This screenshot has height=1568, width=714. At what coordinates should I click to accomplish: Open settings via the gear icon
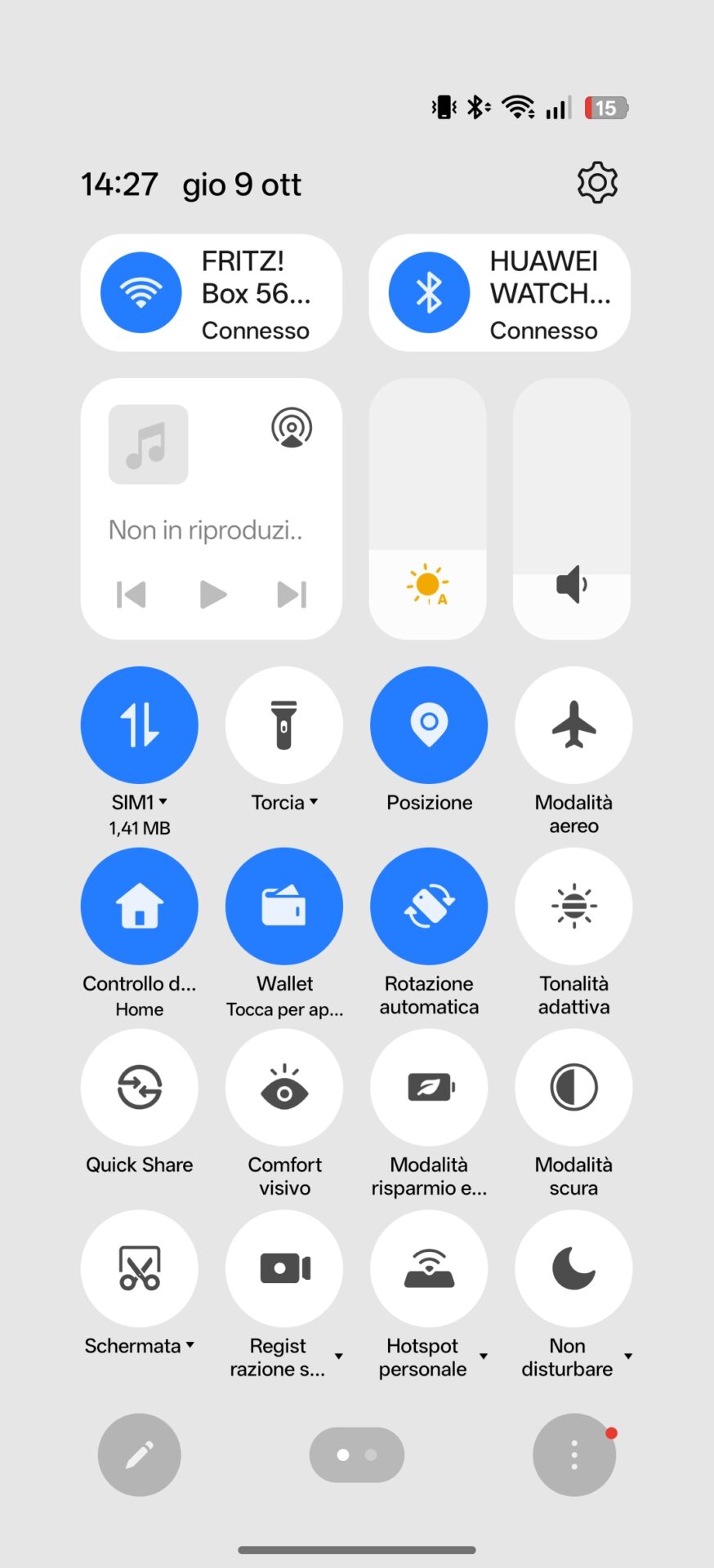(597, 183)
